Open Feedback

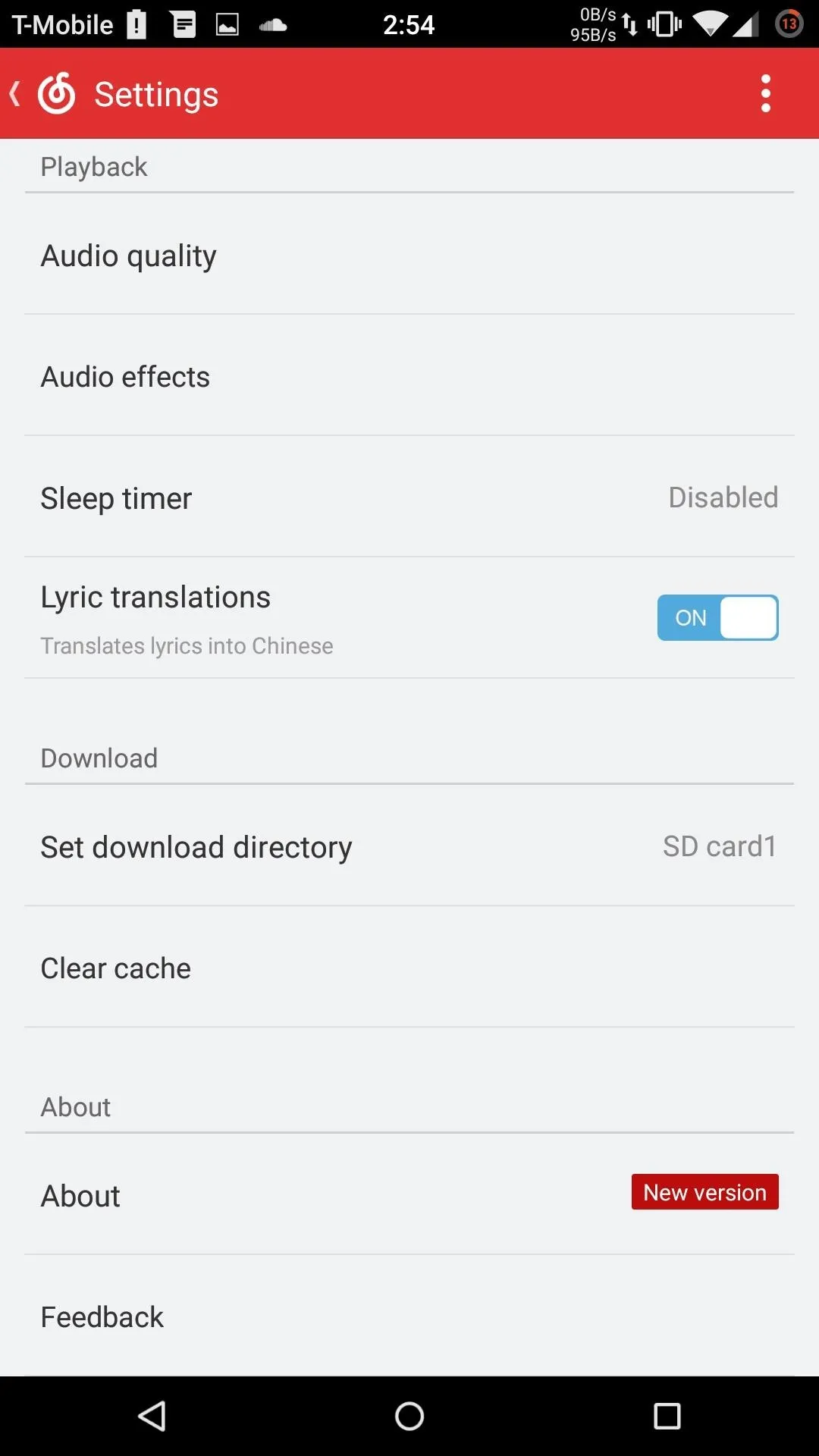[409, 1316]
